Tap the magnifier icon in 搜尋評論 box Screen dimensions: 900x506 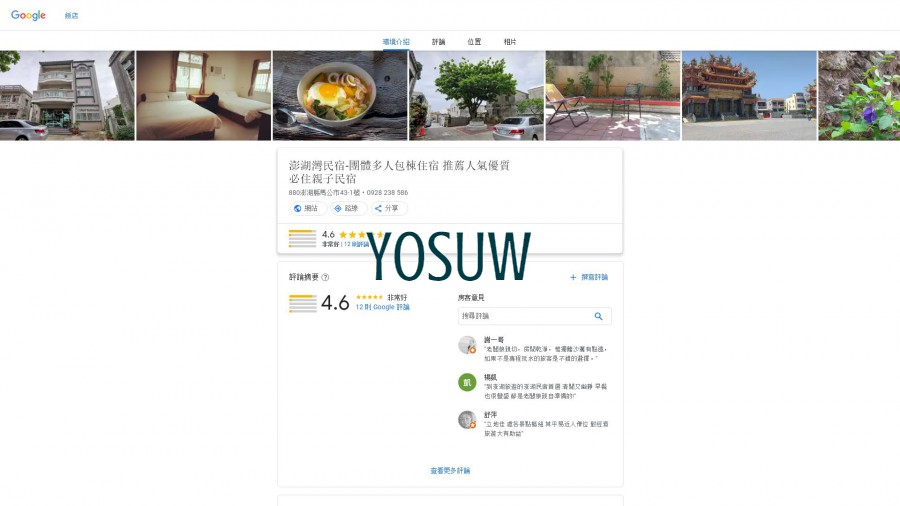point(598,316)
